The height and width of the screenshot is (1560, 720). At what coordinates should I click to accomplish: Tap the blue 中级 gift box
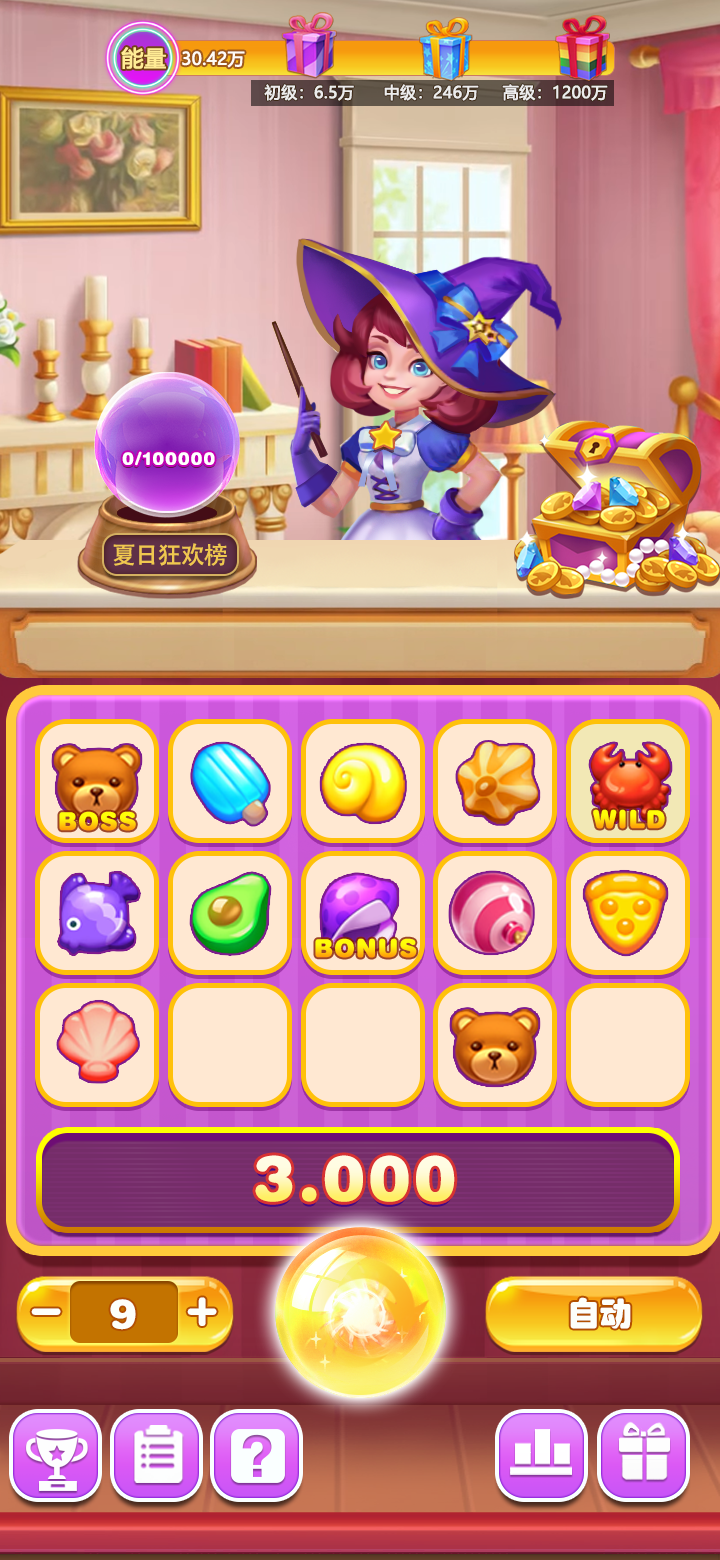coord(445,48)
